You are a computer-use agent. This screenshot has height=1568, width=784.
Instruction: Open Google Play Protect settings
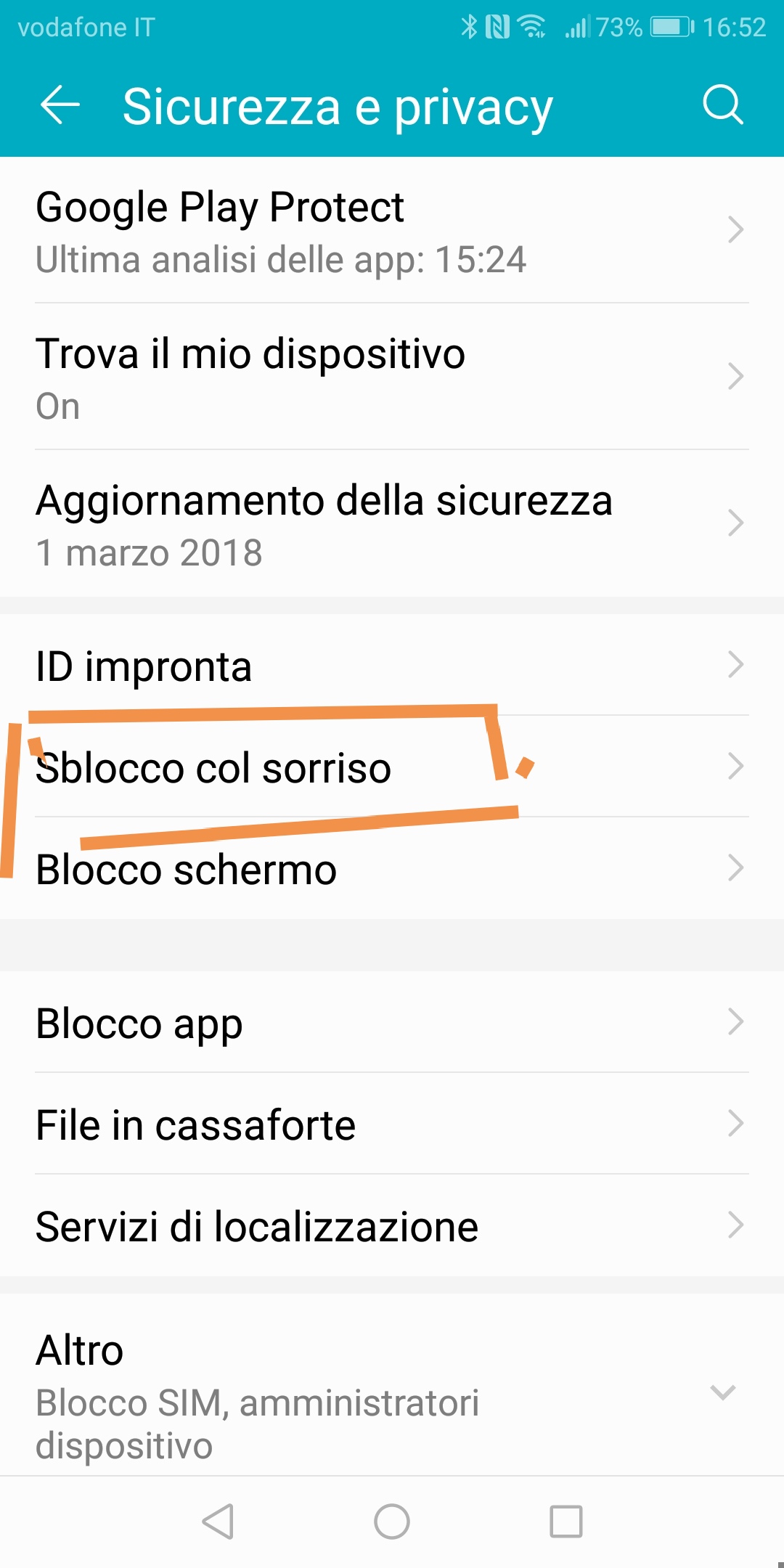point(392,231)
